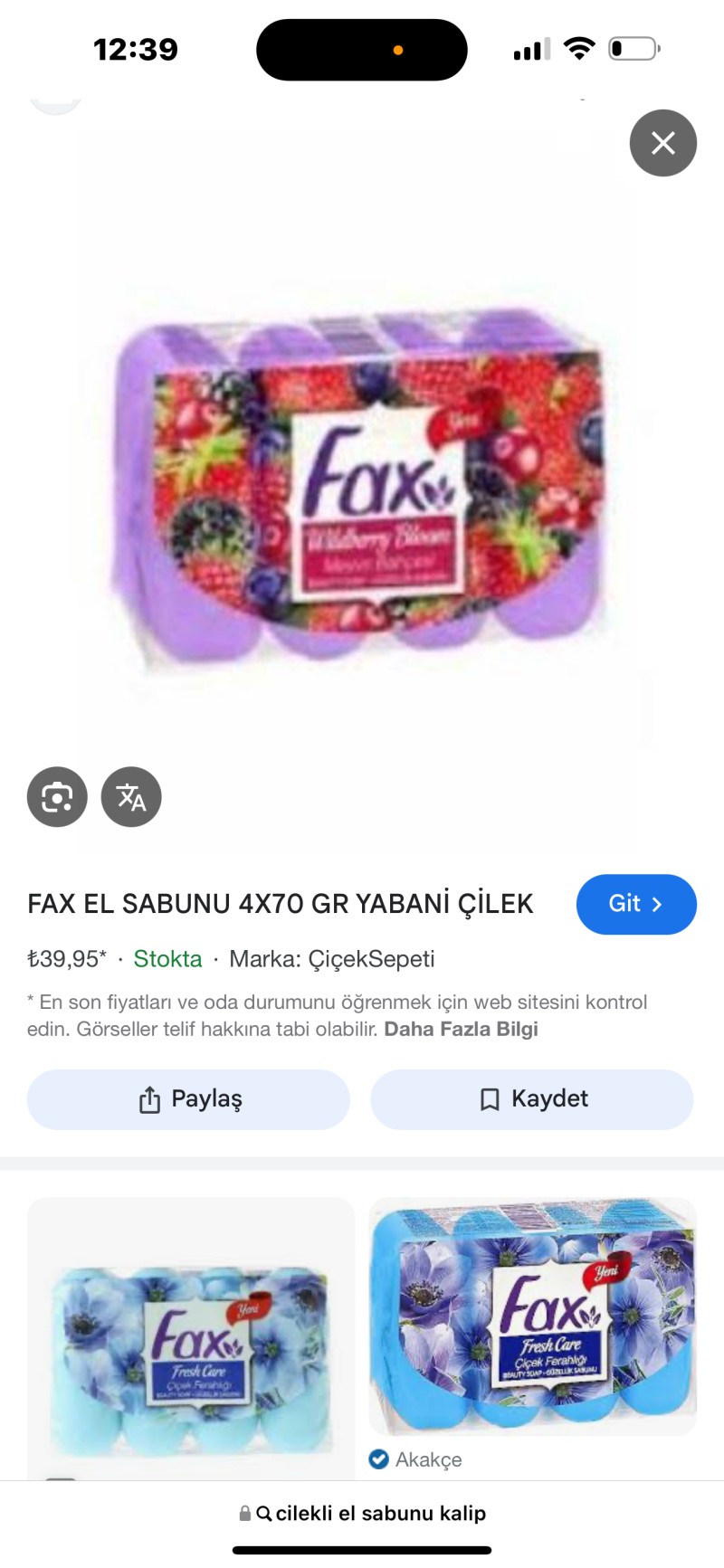
Task: Search this image with Google Lens
Action: 57,797
